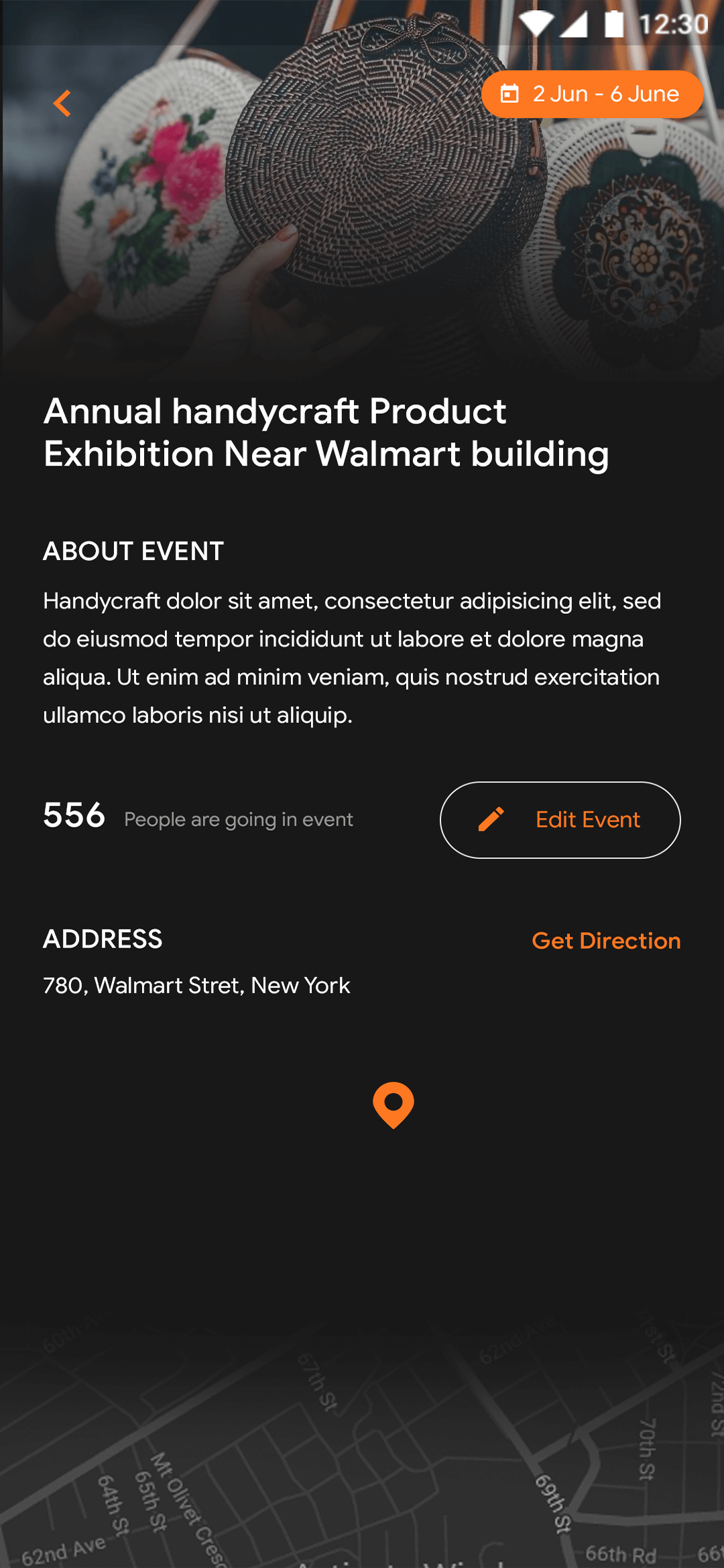Viewport: 724px width, 1568px height.
Task: Go back using the orange arrow
Action: click(x=62, y=104)
